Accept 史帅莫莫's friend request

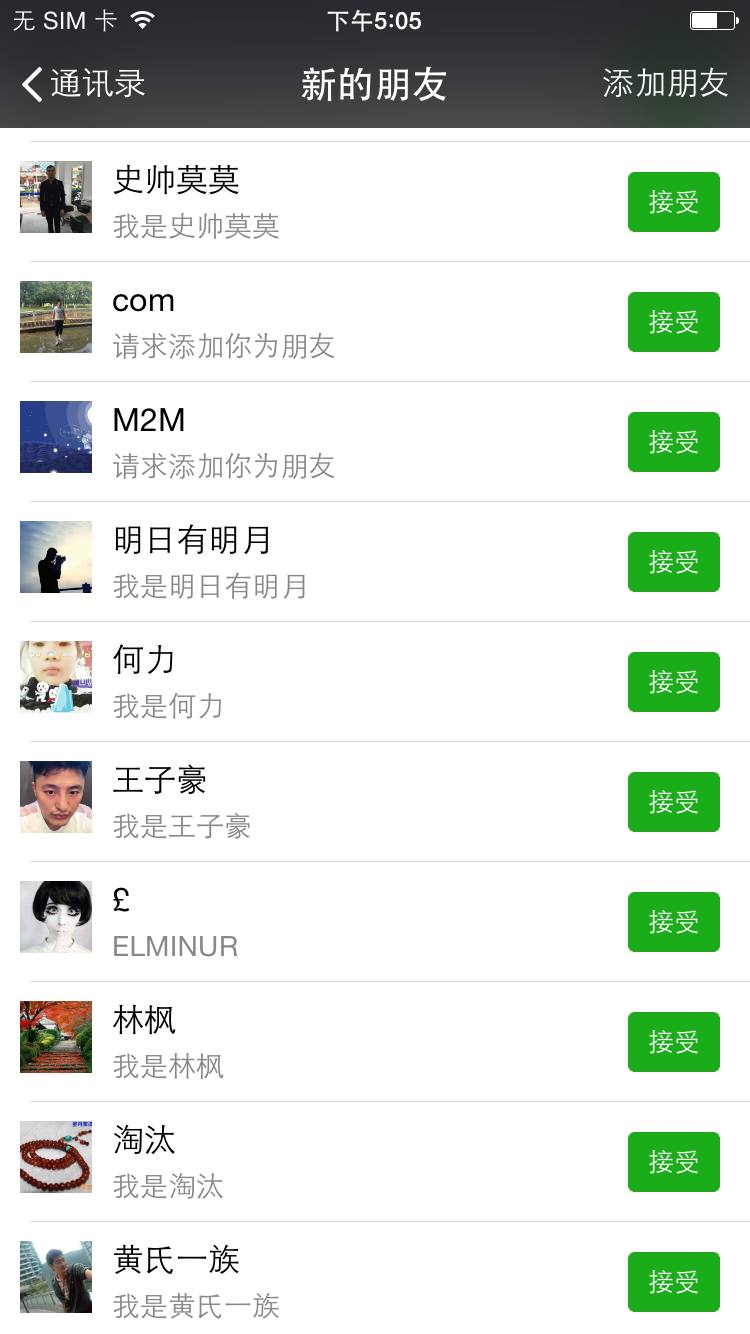click(x=673, y=202)
